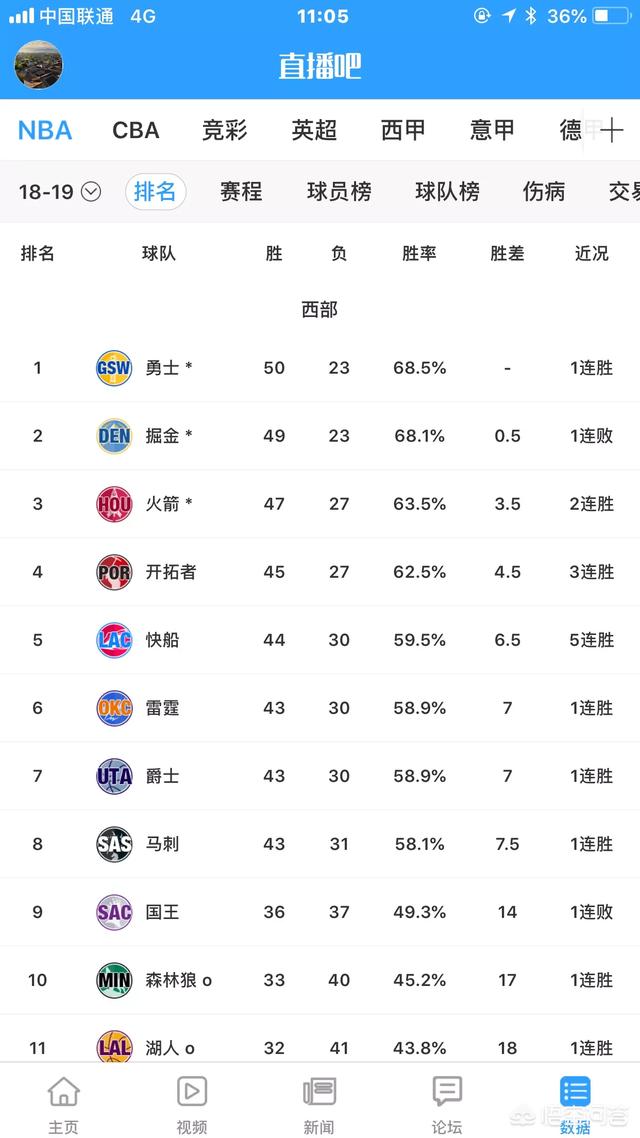Open the 球员榜 player rankings
This screenshot has height=1138, width=640.
click(x=339, y=192)
